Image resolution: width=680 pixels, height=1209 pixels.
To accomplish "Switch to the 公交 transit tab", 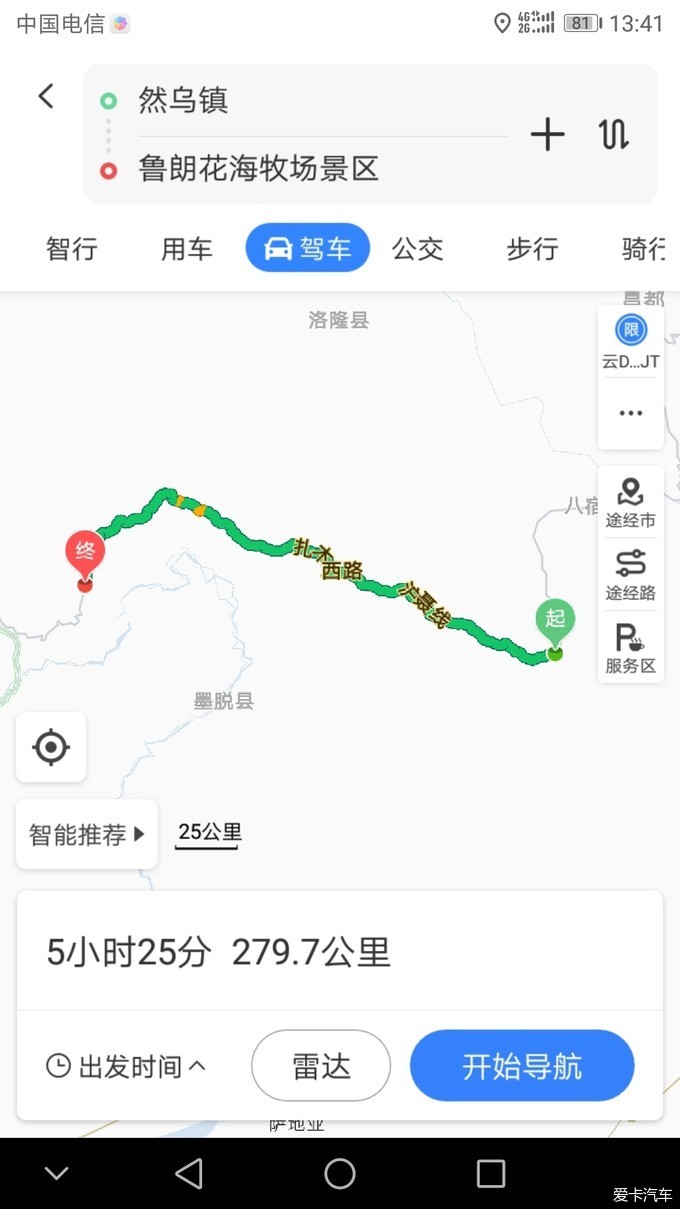I will pyautogui.click(x=417, y=248).
